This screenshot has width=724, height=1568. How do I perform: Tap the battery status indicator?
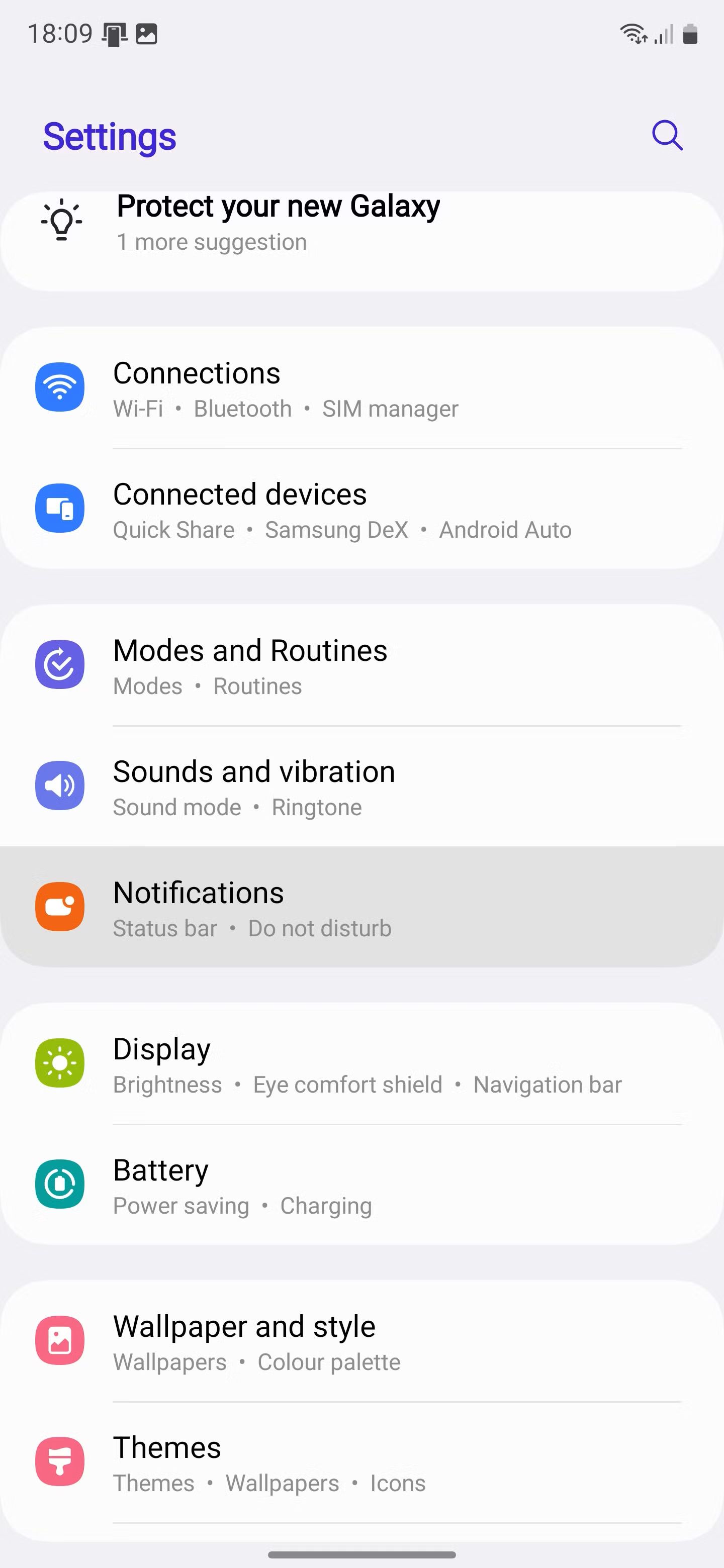pos(691,35)
